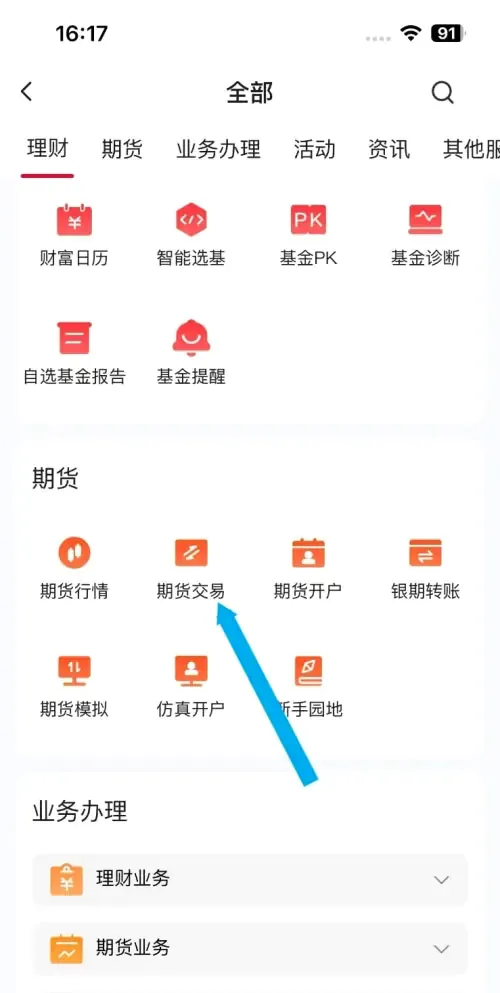This screenshot has width=500, height=993.
Task: Open 期货模拟 trading
Action: (x=74, y=686)
